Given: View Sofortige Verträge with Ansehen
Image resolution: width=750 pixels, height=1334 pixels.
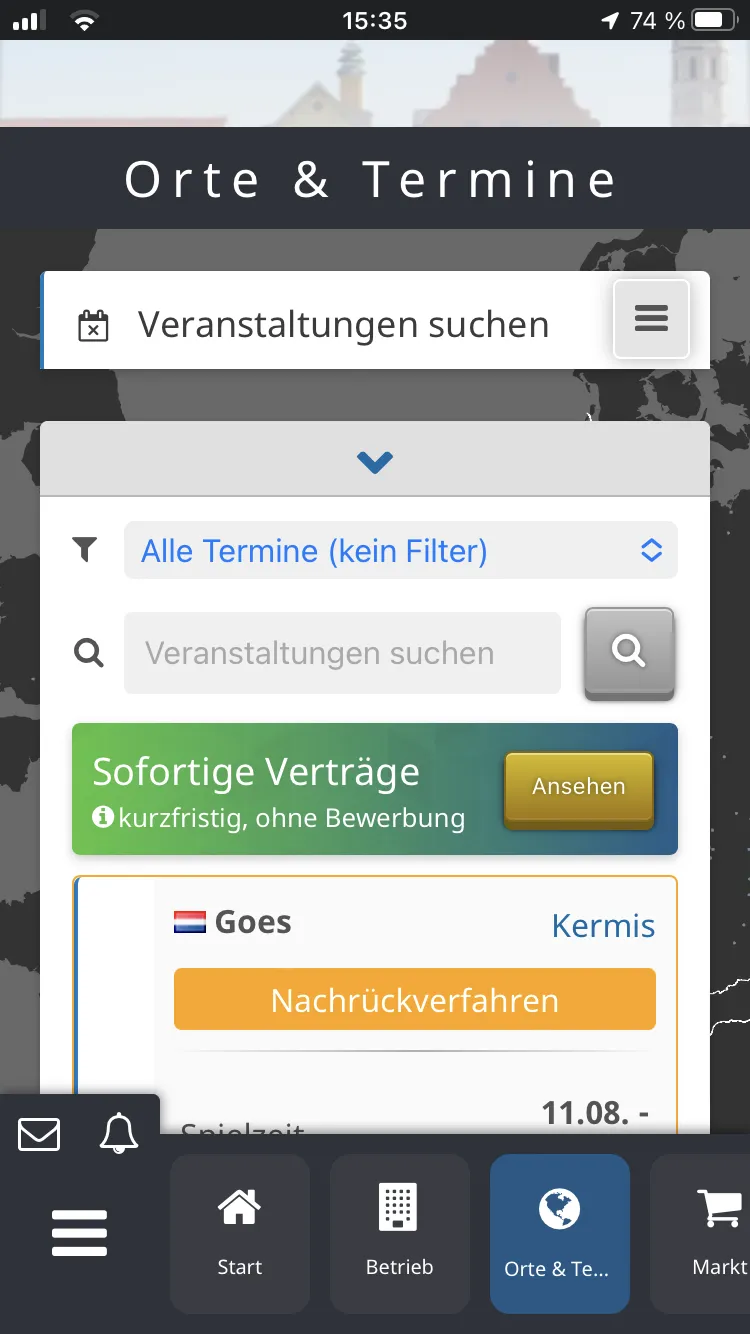Looking at the screenshot, I should click(x=578, y=787).
